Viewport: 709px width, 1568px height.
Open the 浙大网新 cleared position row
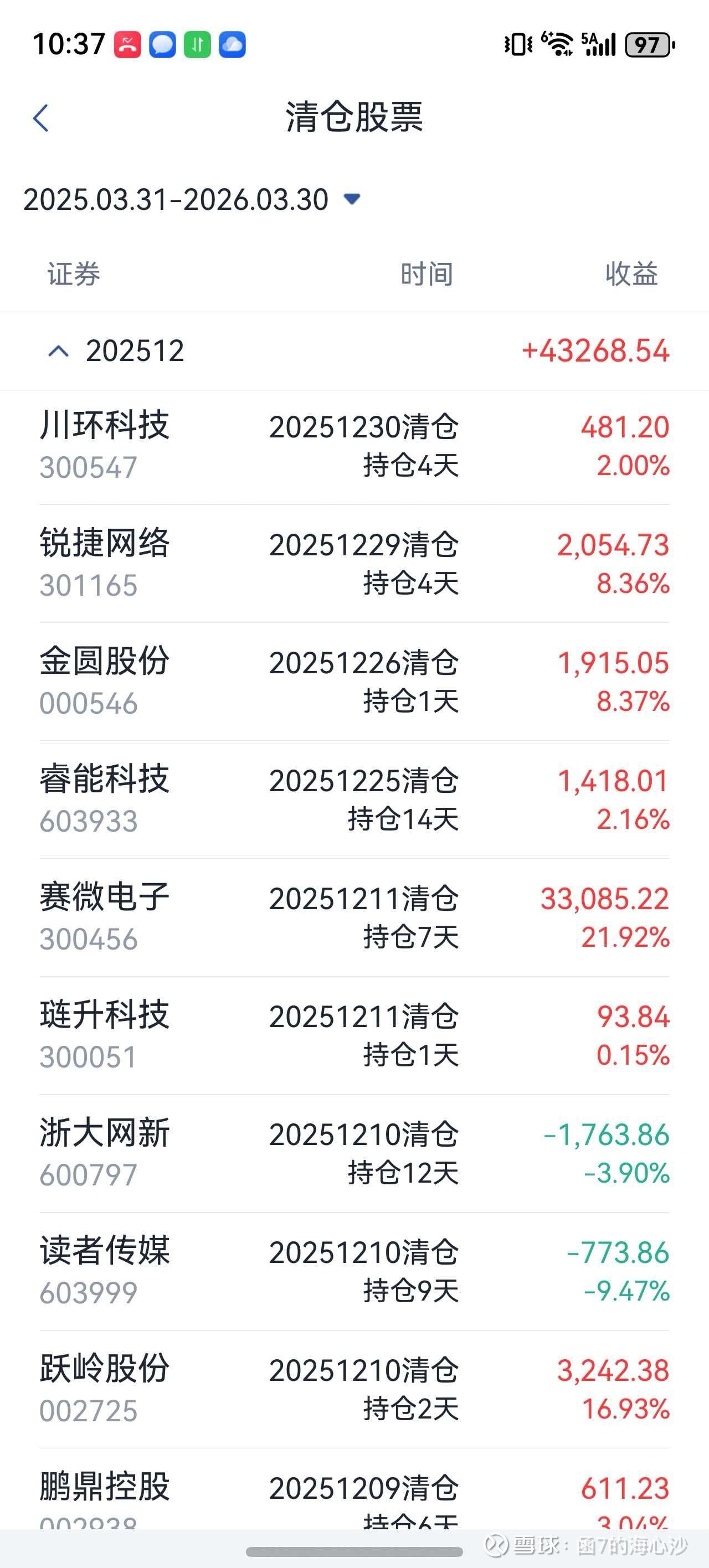coord(354,1153)
